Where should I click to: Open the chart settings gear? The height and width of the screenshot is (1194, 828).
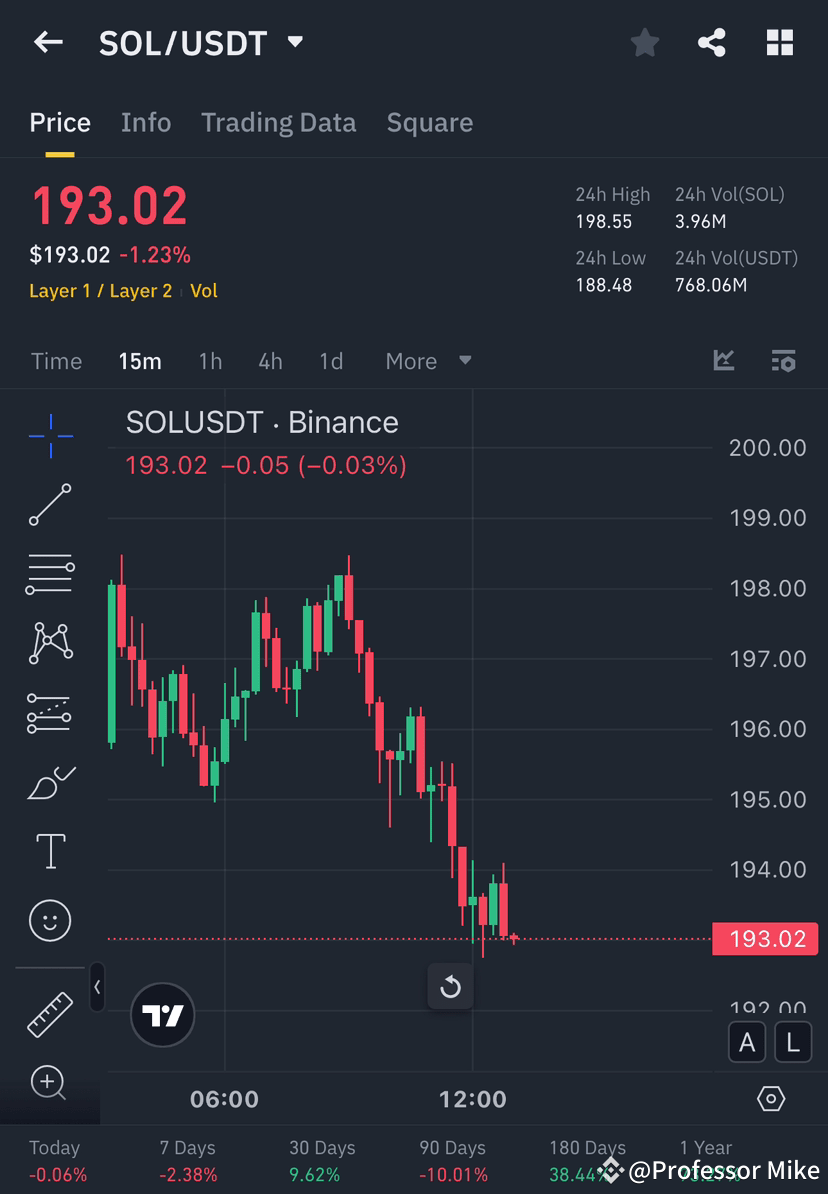(771, 1097)
